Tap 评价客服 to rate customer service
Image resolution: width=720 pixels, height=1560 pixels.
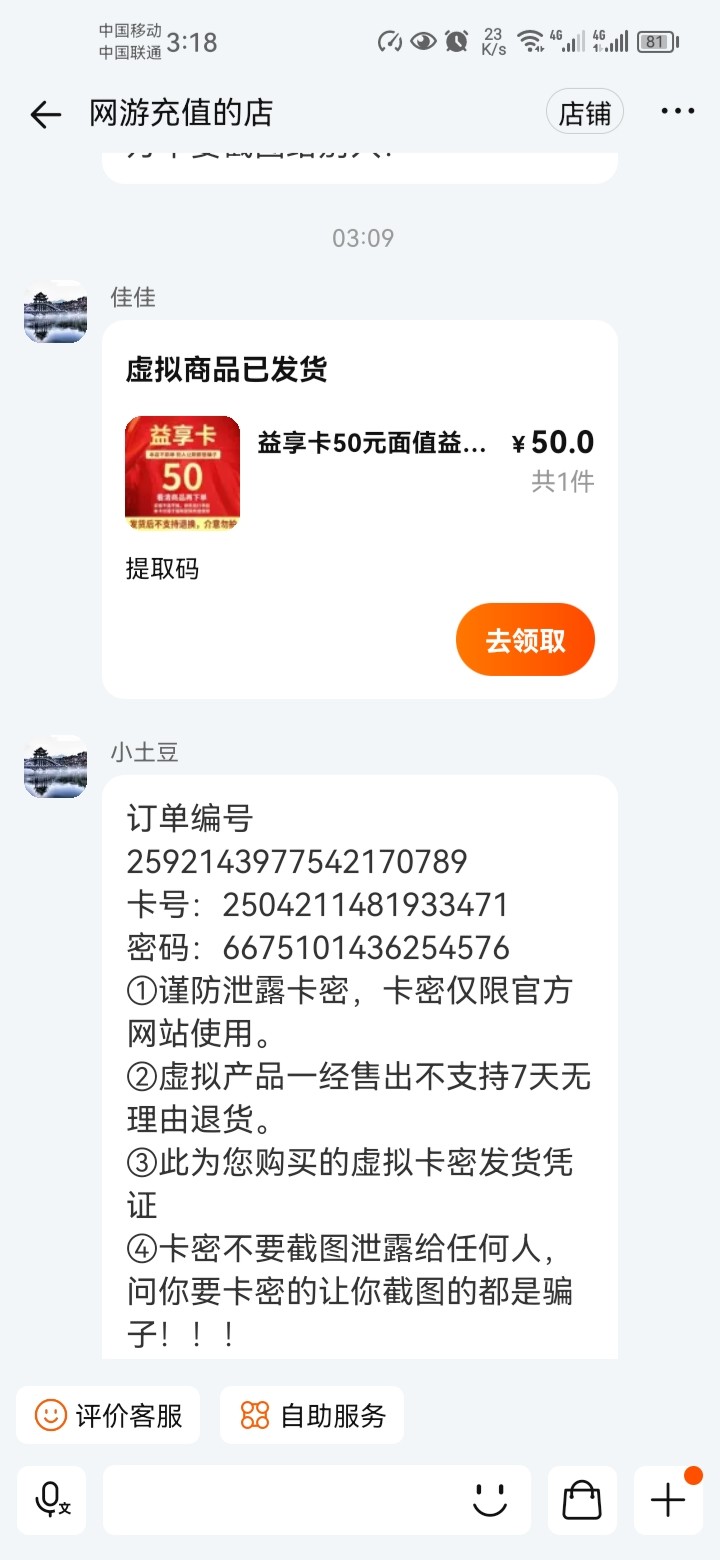[108, 1415]
